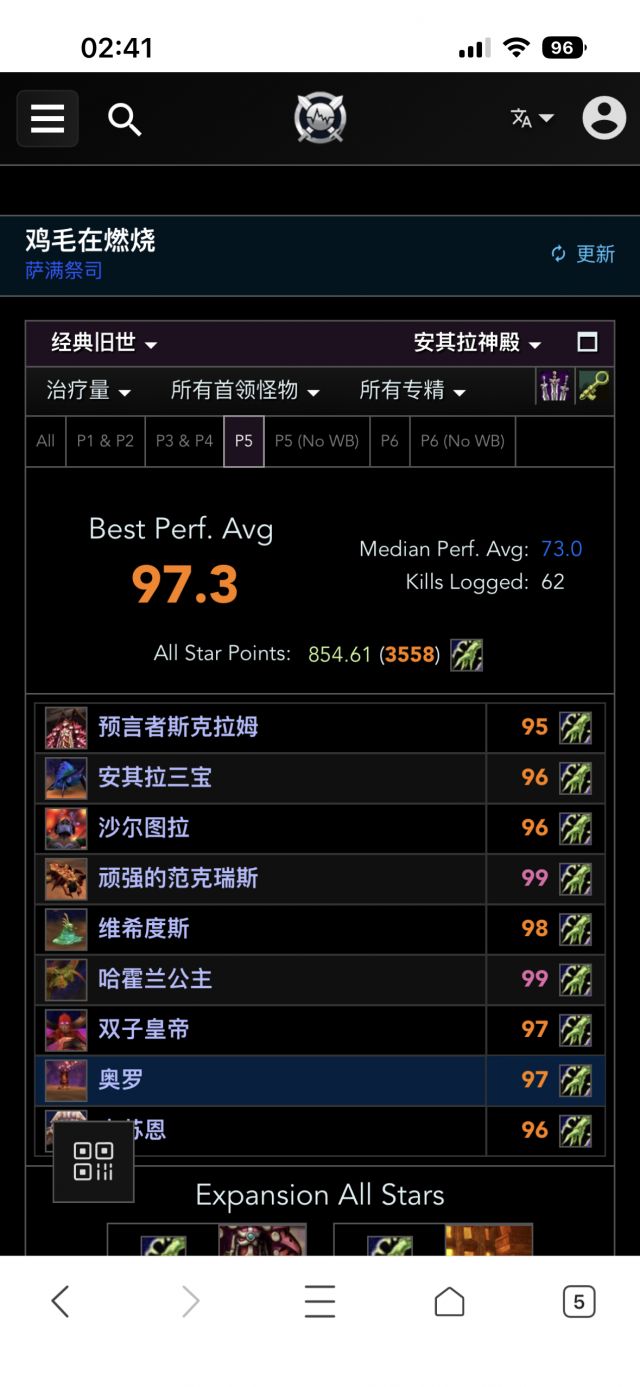The width and height of the screenshot is (640, 1387).
Task: Open the 双子皇帝 boss row
Action: click(144, 1029)
